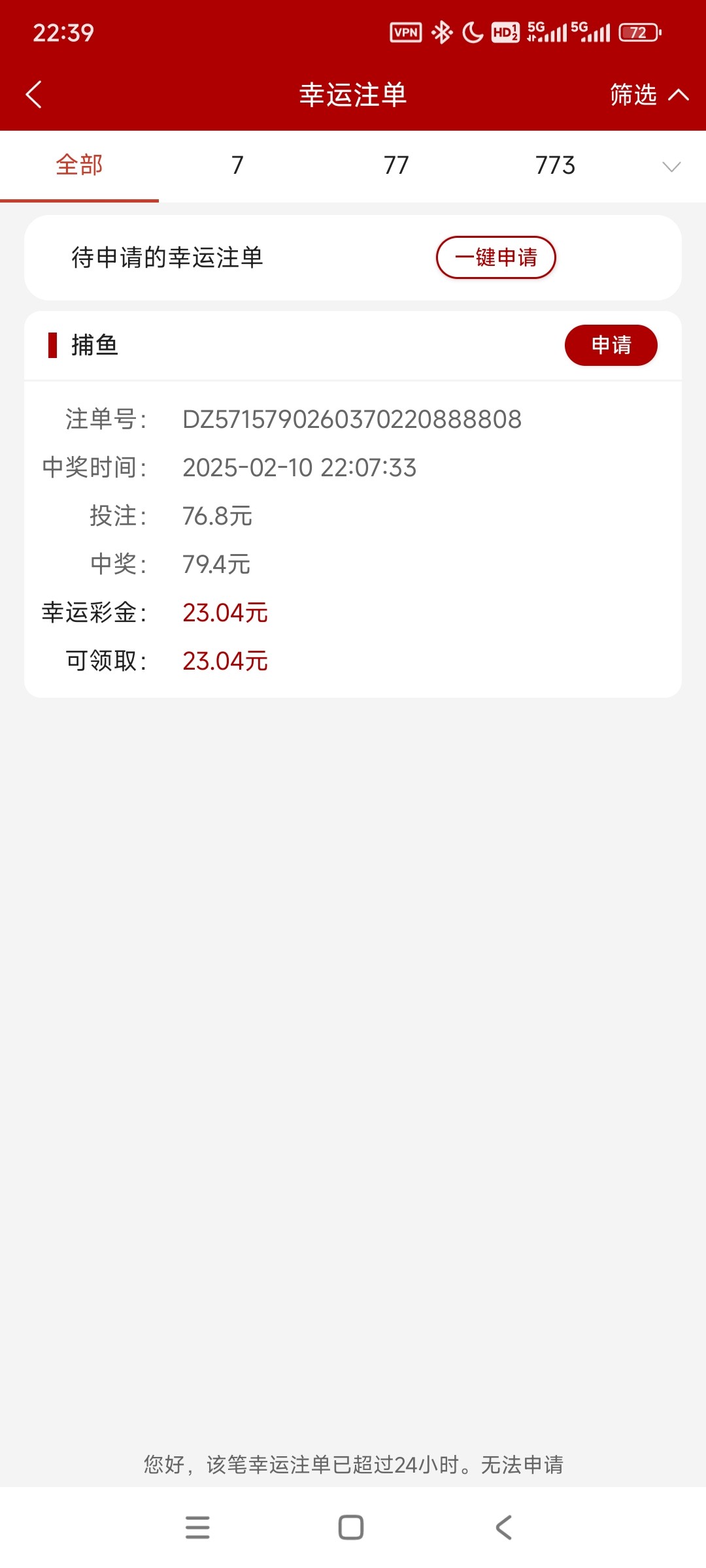Switch to the 全部 tab
706x1568 pixels.
click(x=79, y=165)
